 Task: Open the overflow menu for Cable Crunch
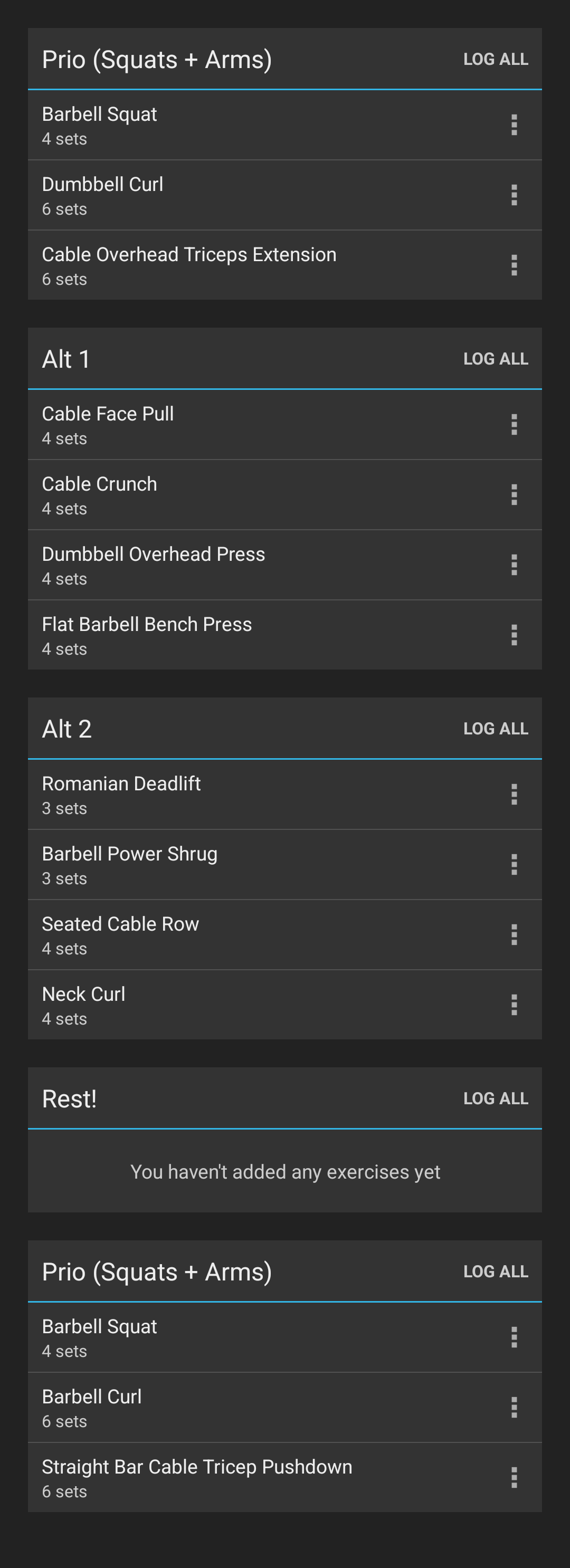pos(514,495)
